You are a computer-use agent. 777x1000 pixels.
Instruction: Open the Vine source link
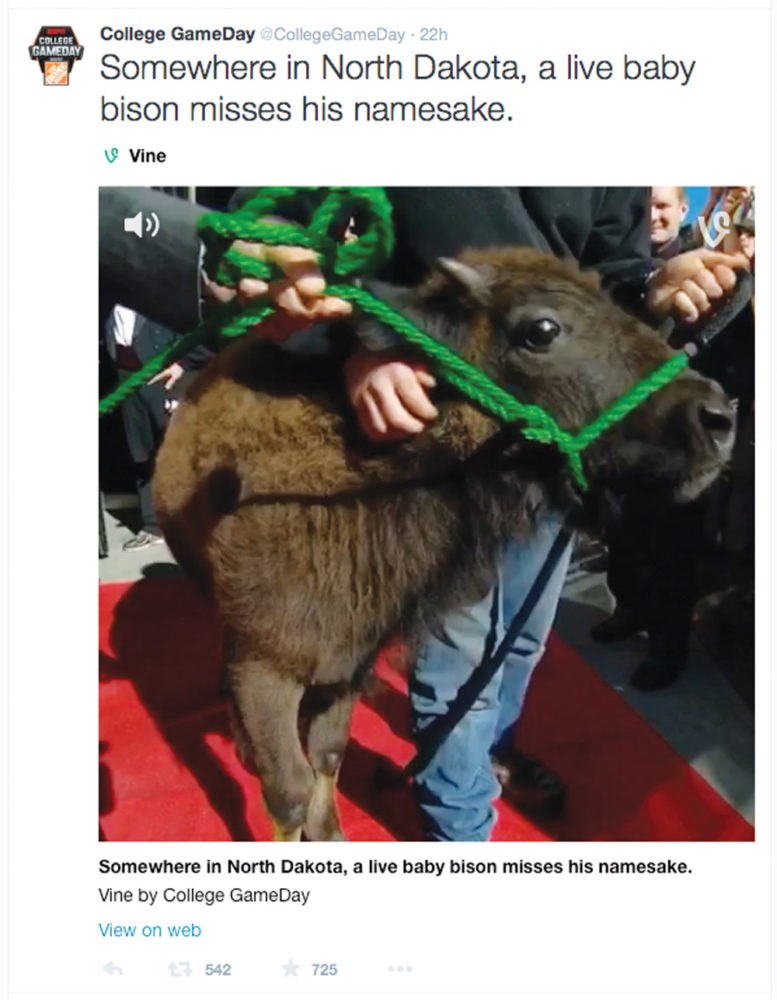point(136,156)
